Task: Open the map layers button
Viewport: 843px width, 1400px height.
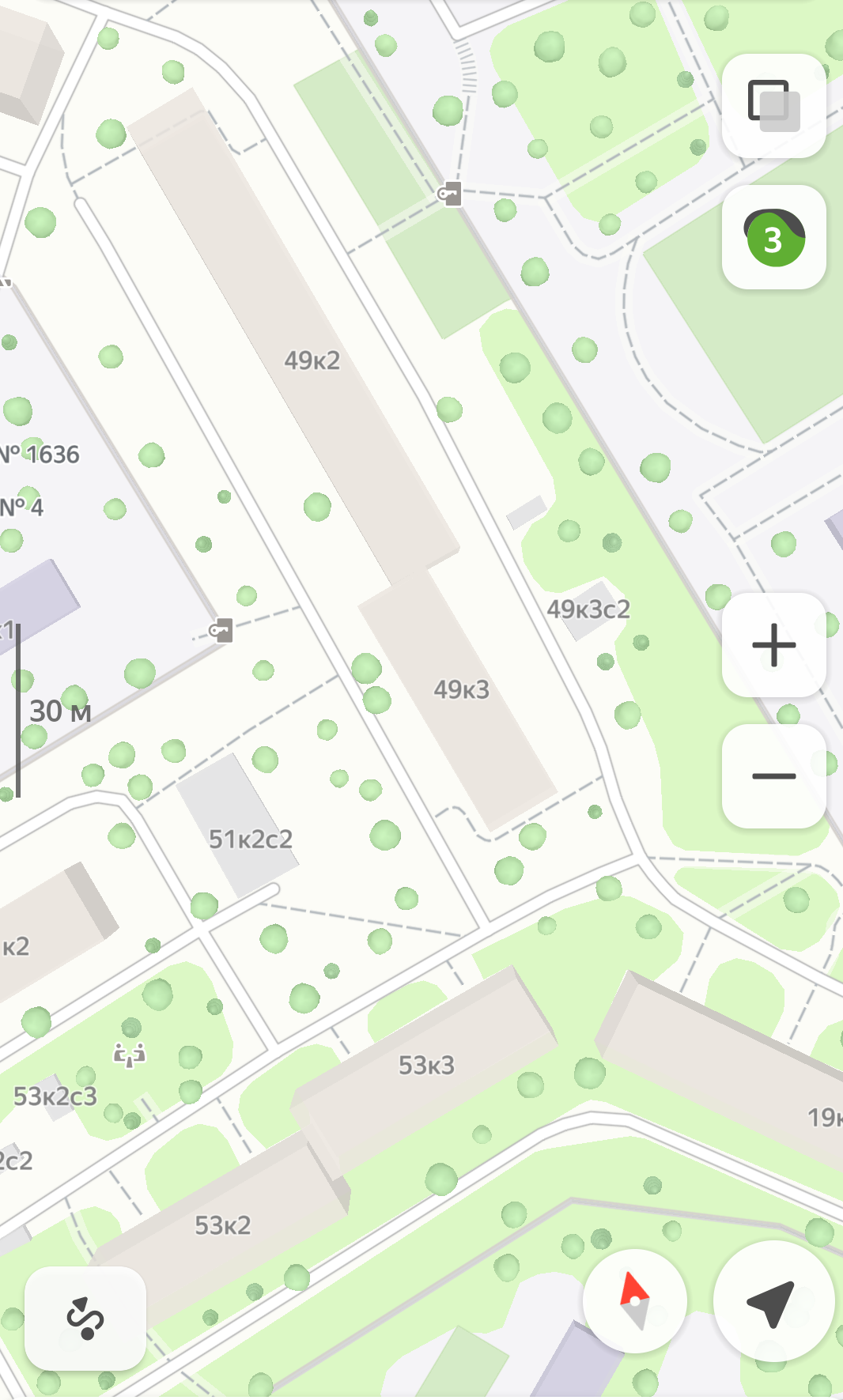Action: [x=773, y=106]
